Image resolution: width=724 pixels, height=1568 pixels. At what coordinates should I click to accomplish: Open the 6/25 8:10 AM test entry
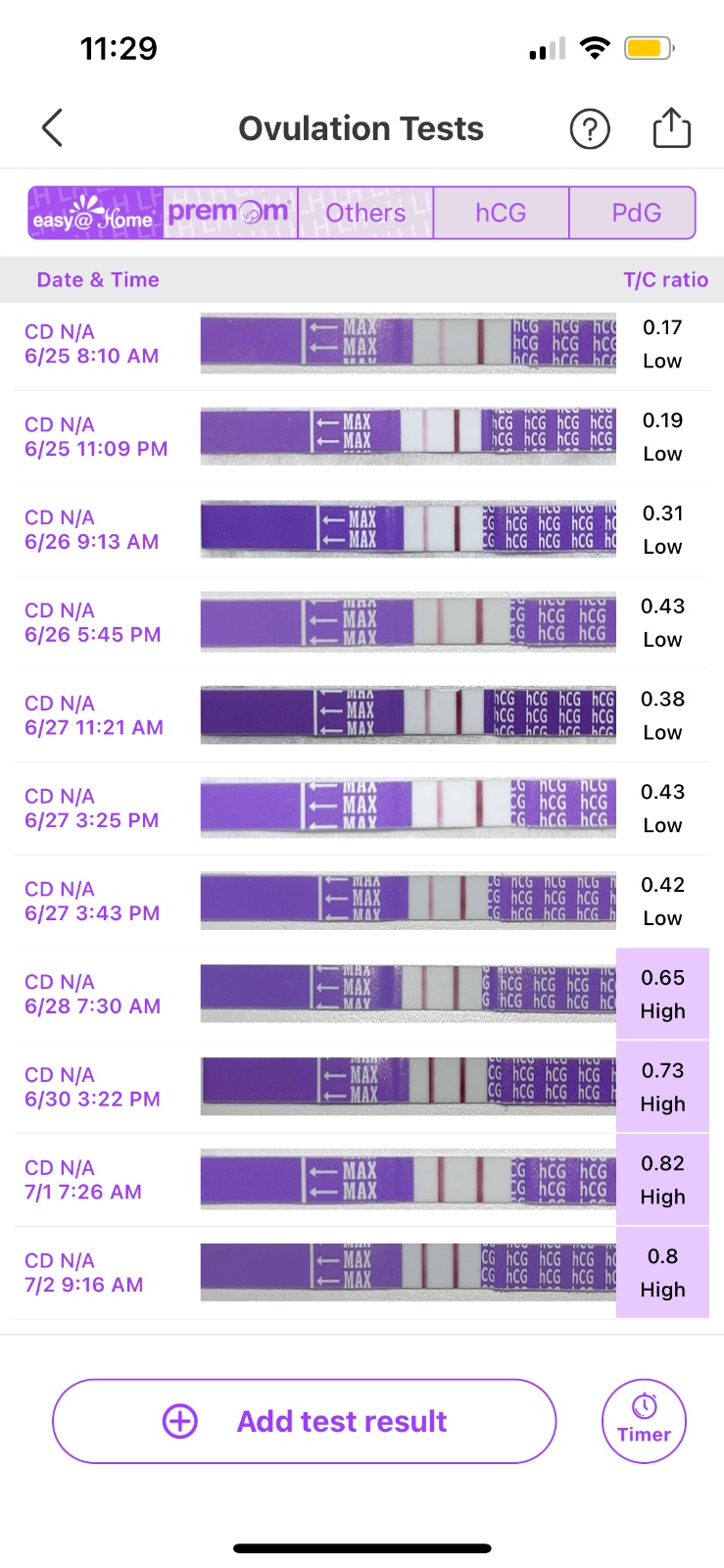pyautogui.click(x=362, y=344)
